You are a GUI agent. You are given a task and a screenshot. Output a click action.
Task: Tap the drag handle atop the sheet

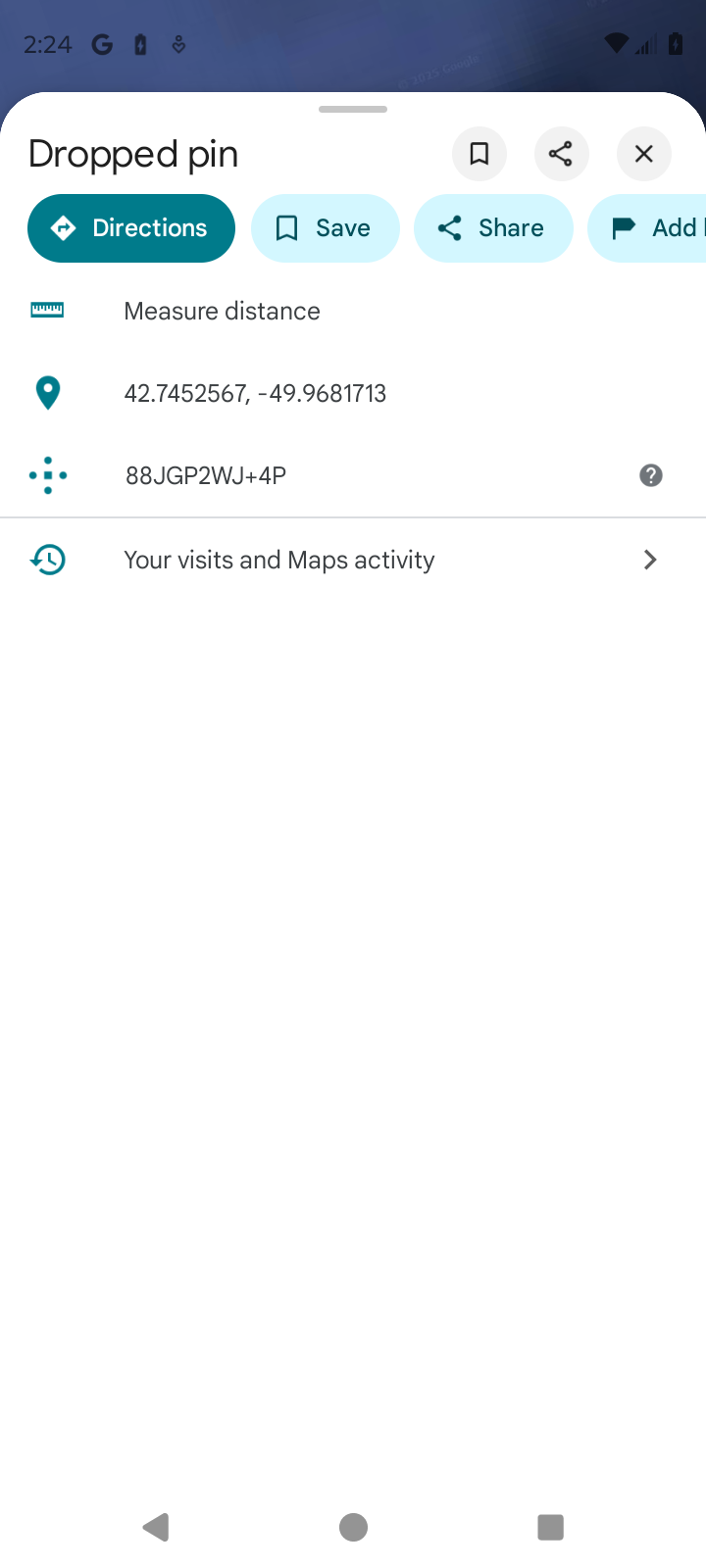353,109
